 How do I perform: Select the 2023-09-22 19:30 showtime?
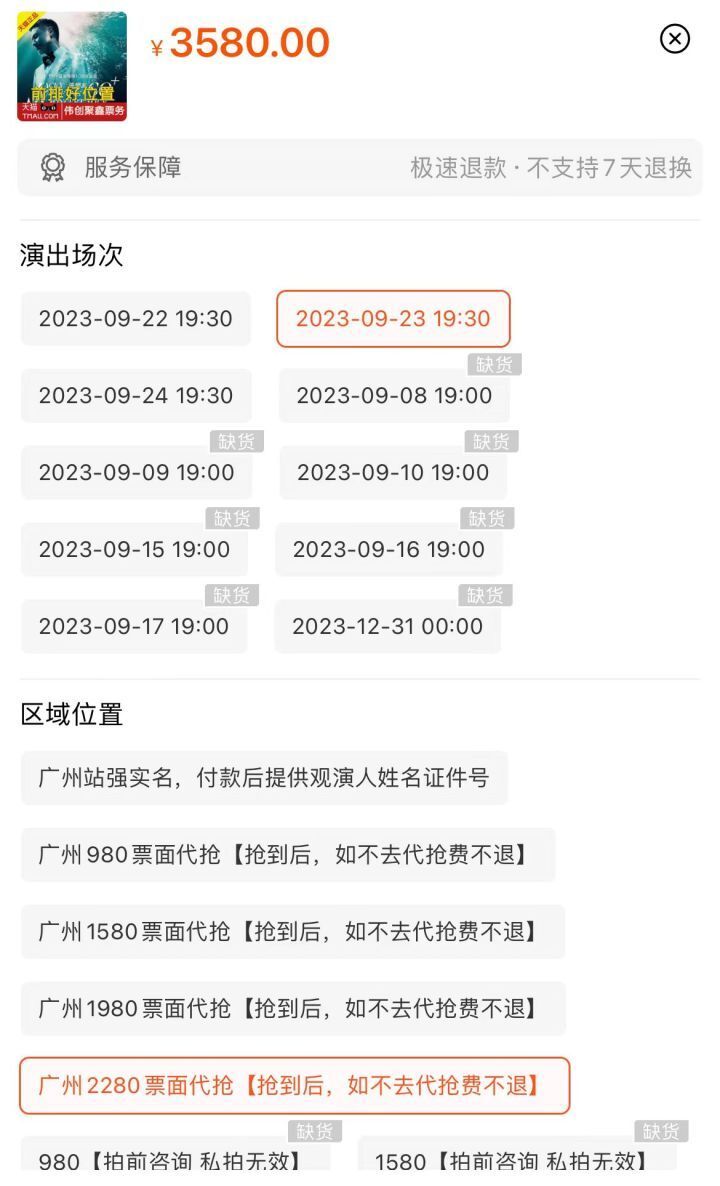click(x=135, y=319)
